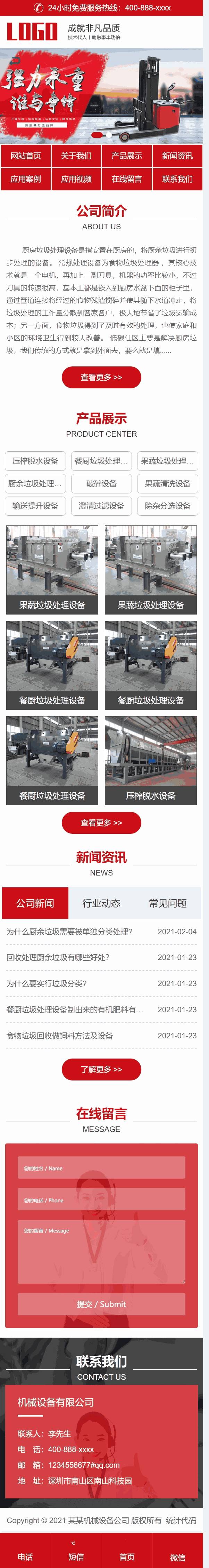Tap 查看更多 under 公司简介
Image resolution: width=209 pixels, height=1568 pixels.
[101, 378]
